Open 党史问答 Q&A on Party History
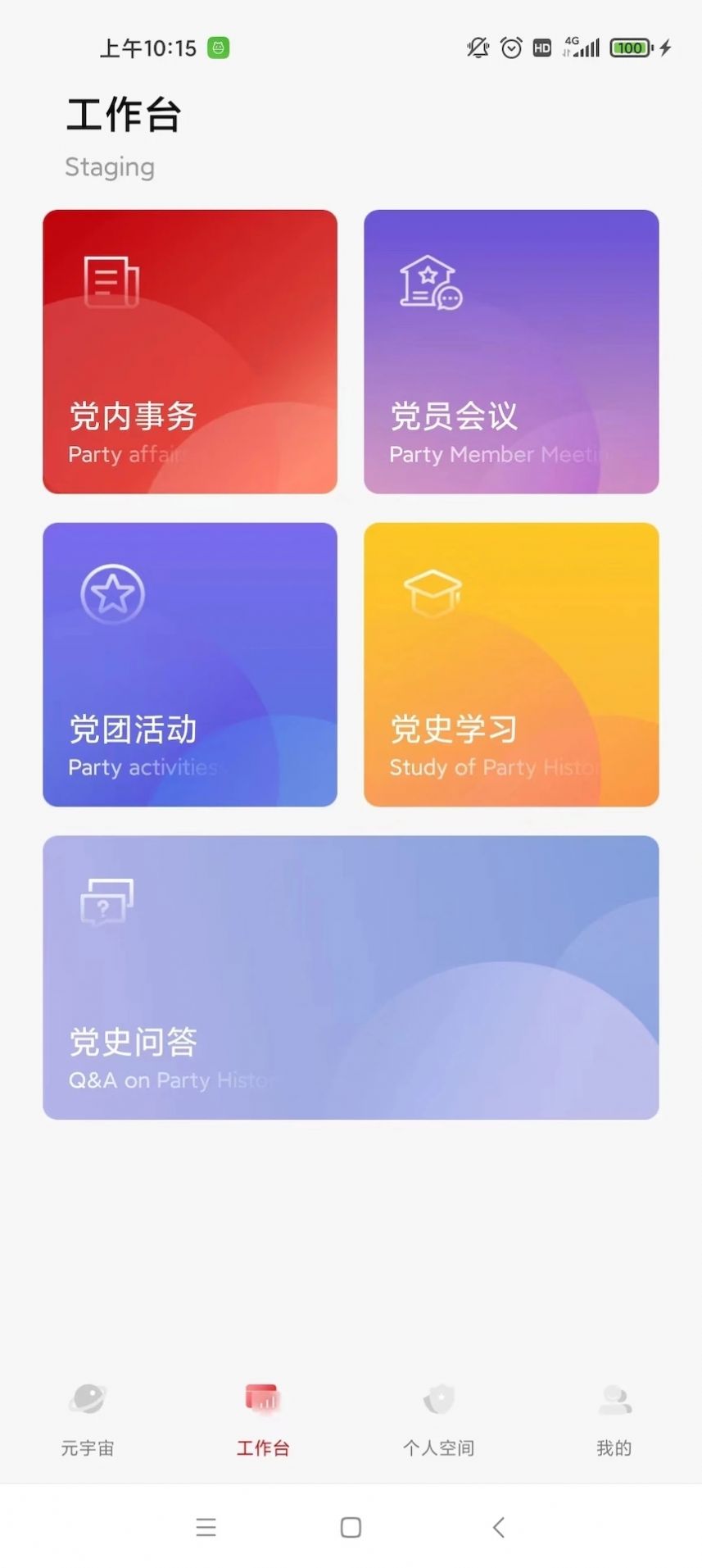 coord(351,977)
